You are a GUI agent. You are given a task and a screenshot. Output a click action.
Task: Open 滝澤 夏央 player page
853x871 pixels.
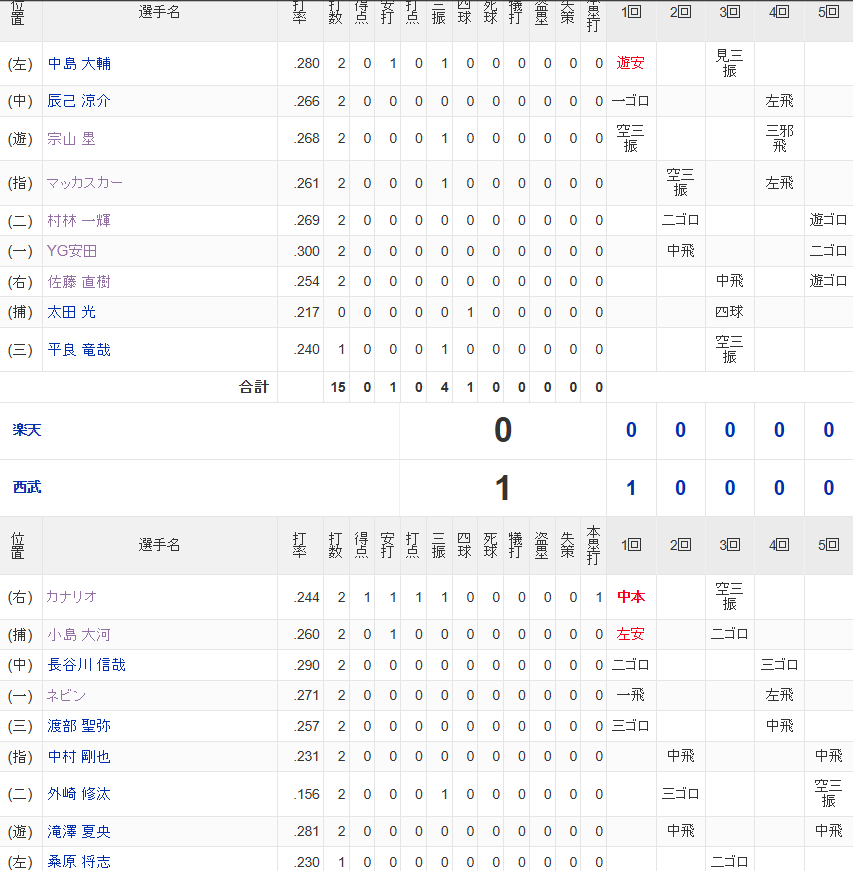79,832
